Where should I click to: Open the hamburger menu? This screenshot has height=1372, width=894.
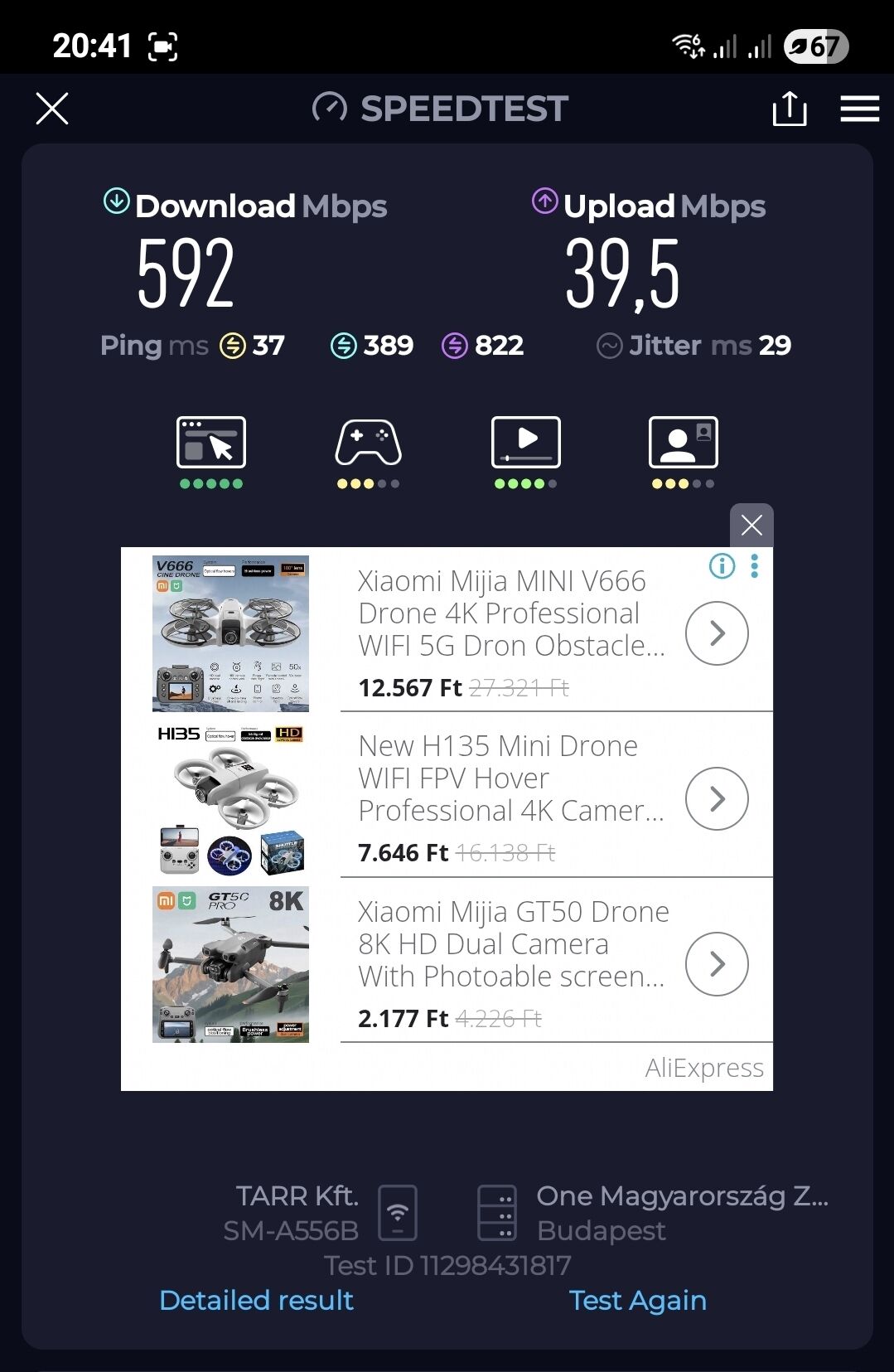[859, 109]
